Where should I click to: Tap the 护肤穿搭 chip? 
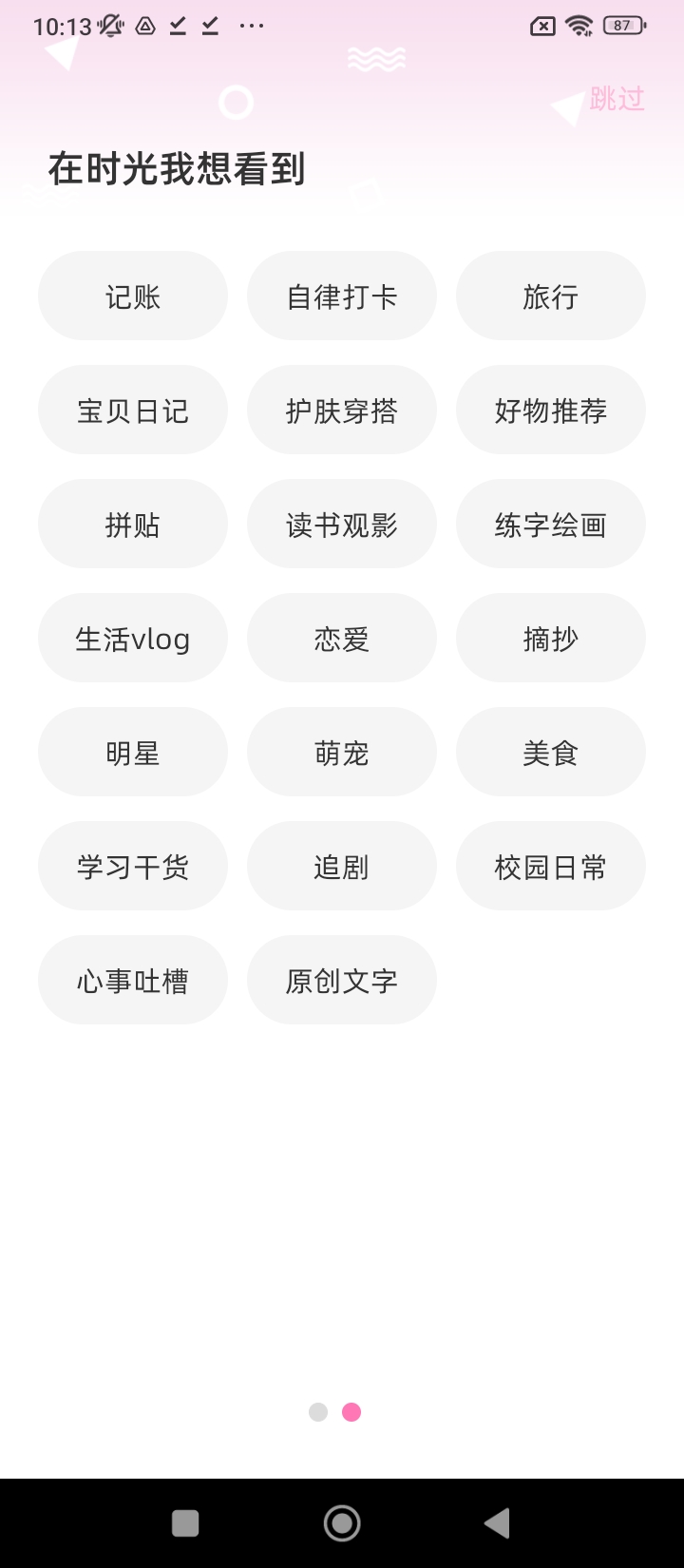[x=342, y=411]
